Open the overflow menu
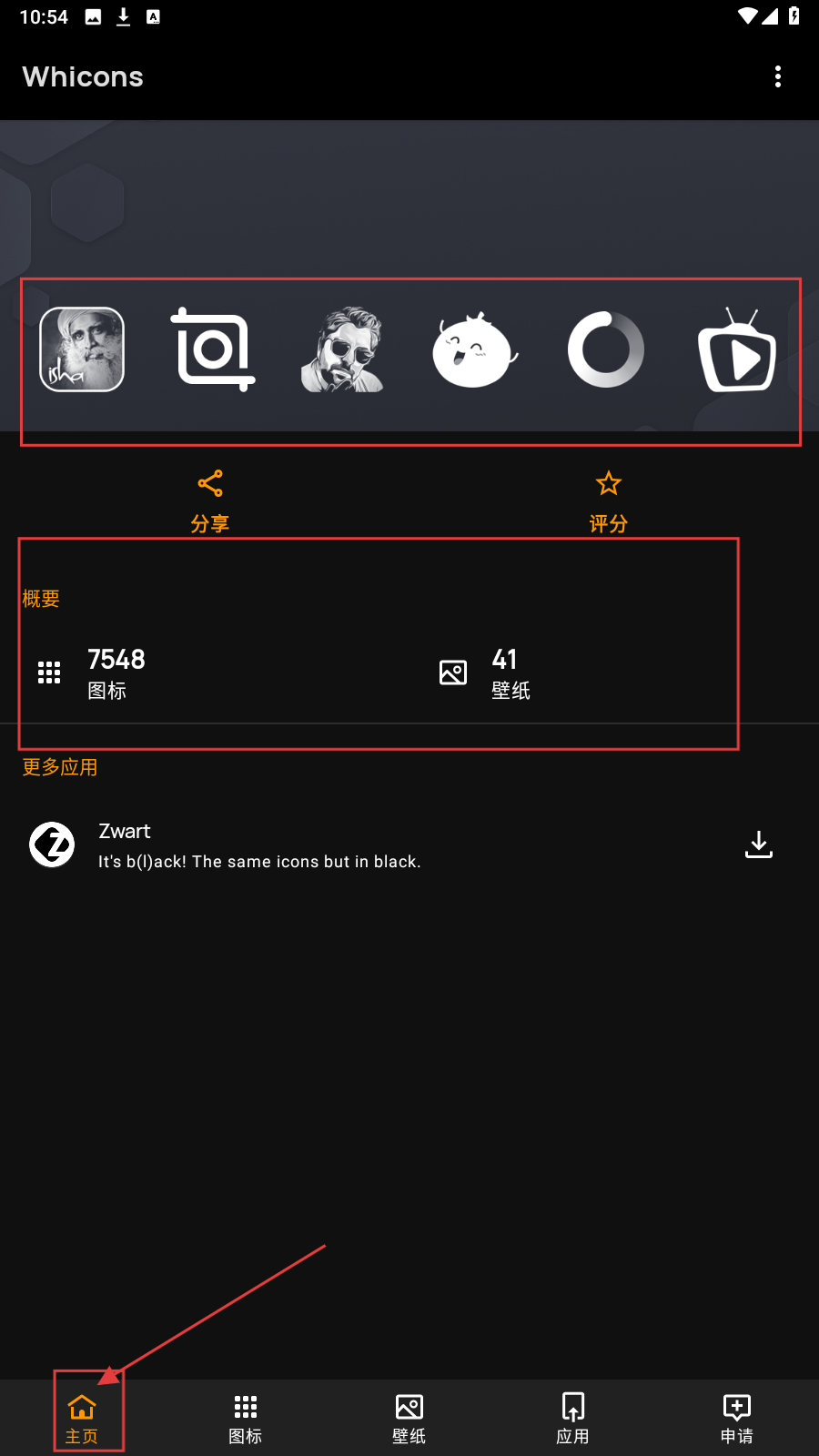Screen dimensions: 819x1456 point(777,76)
